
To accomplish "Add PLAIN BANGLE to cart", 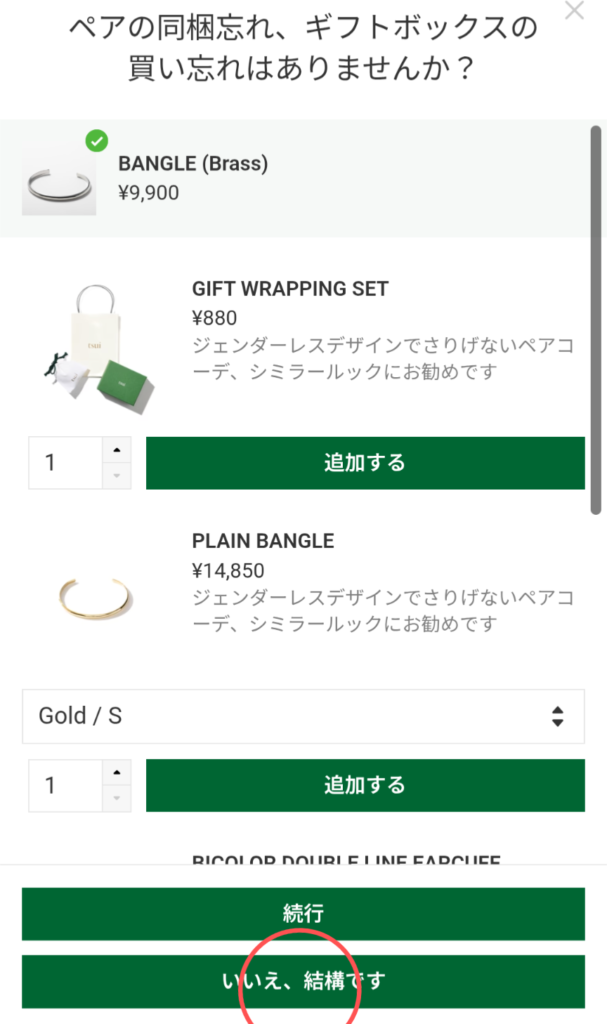I will (x=365, y=785).
